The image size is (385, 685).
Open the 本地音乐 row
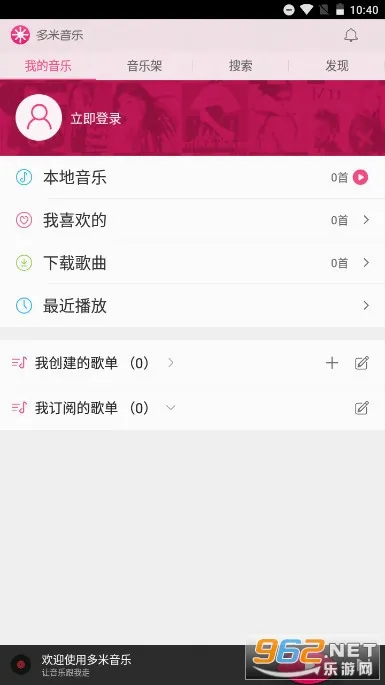tap(192, 177)
